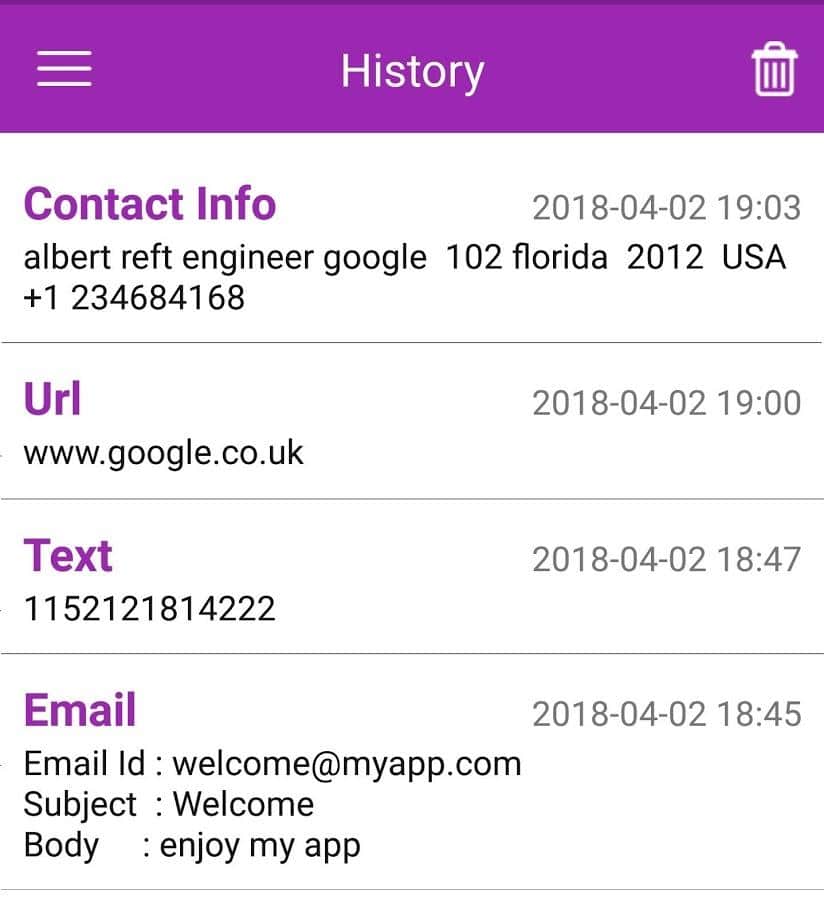Image resolution: width=824 pixels, height=900 pixels.
Task: Open the Url entry for www.google.co.uk
Action: pyautogui.click(x=411, y=426)
